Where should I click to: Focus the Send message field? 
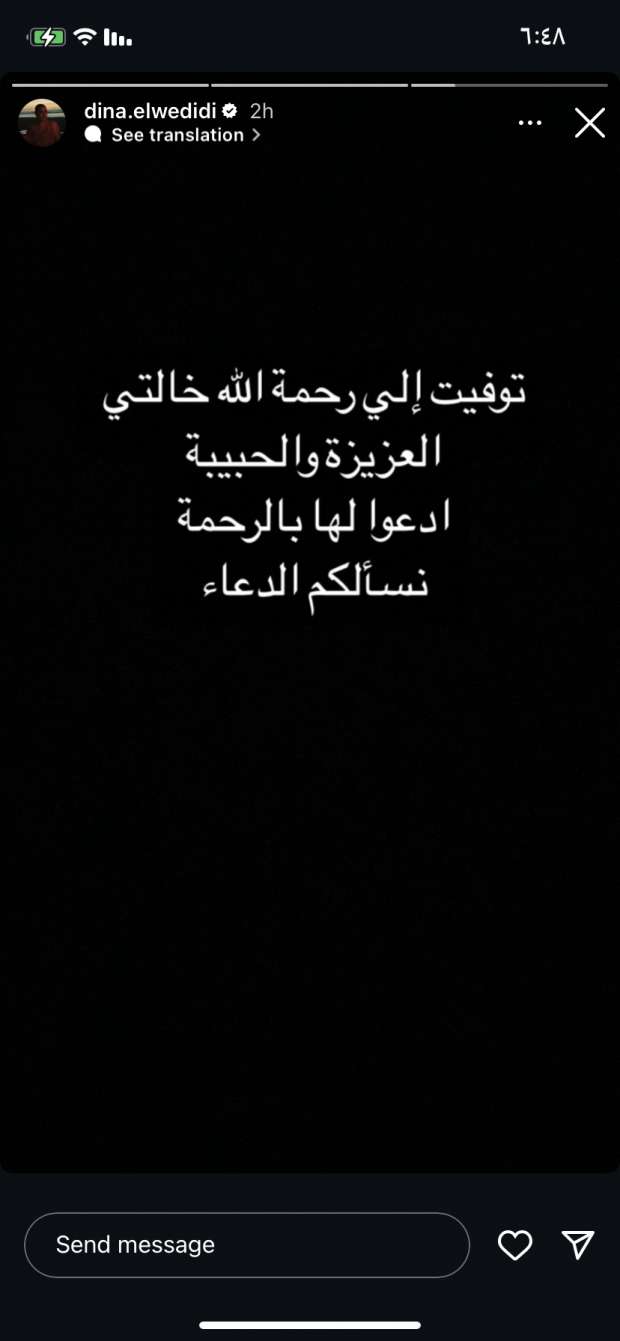[246, 1245]
